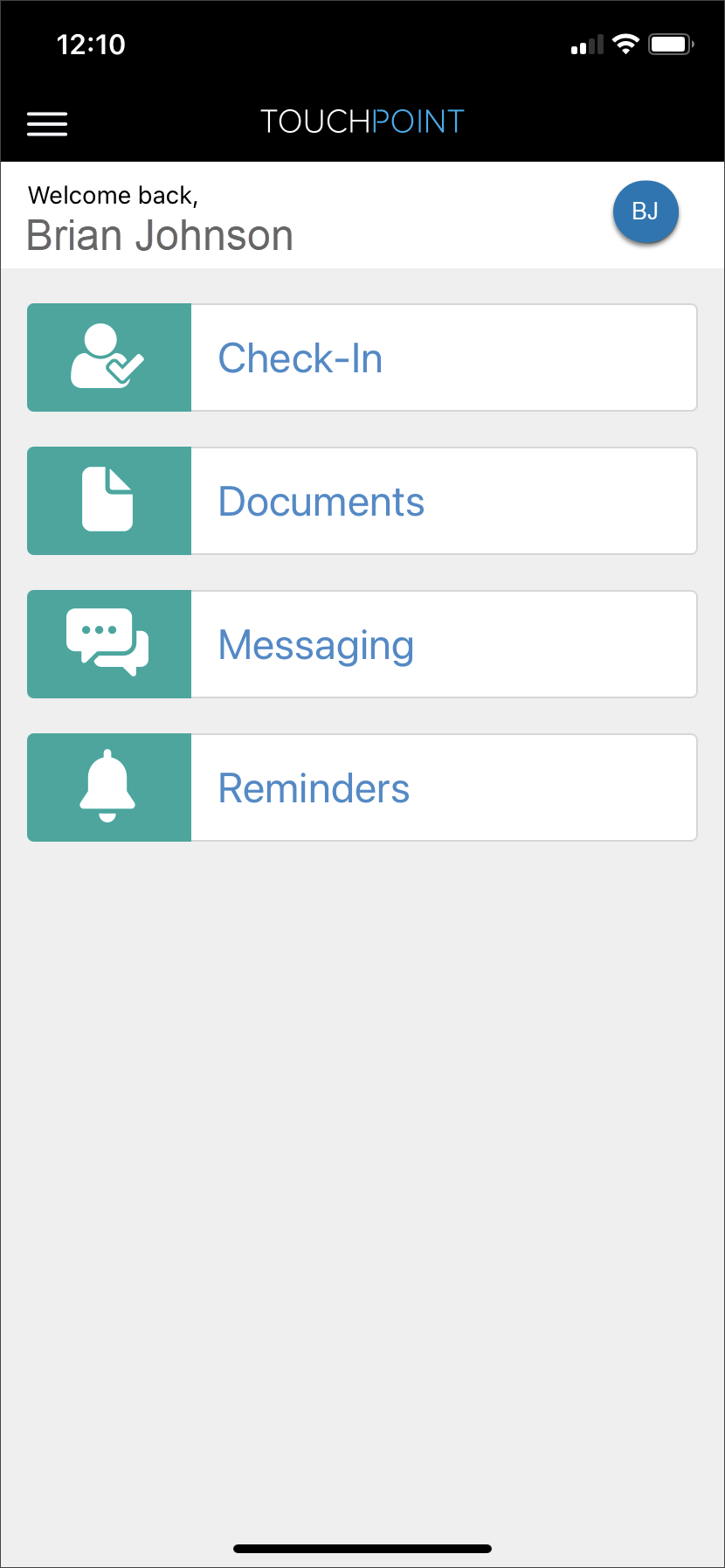View Reminders
This screenshot has height=1568, width=725.
point(362,787)
